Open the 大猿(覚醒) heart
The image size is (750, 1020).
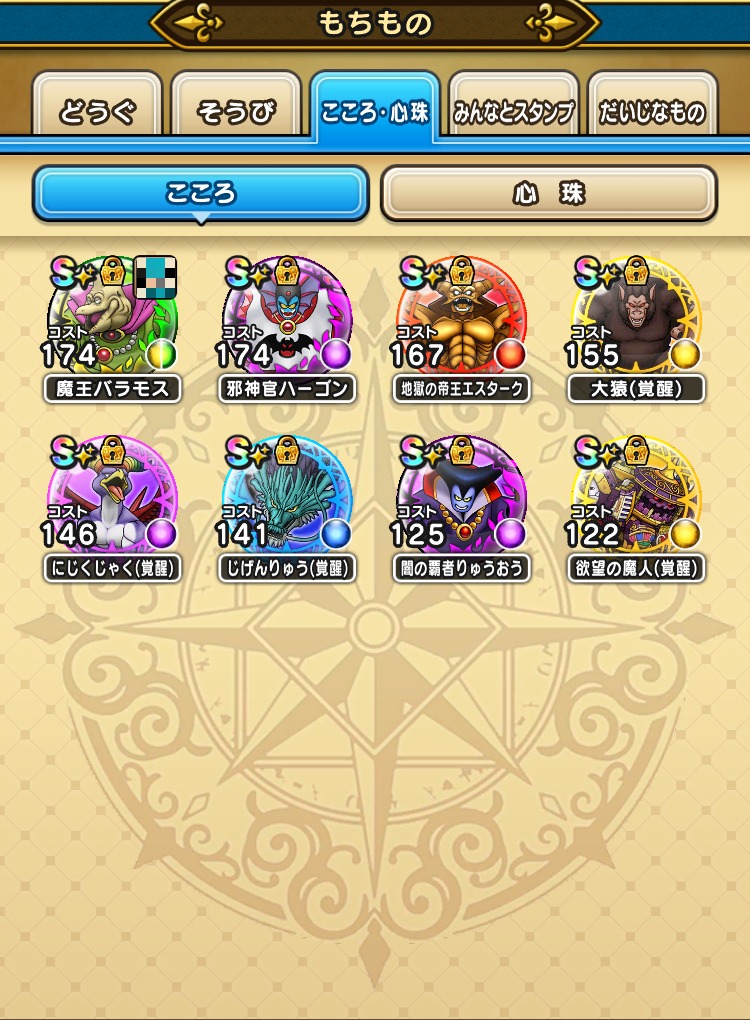click(x=636, y=320)
